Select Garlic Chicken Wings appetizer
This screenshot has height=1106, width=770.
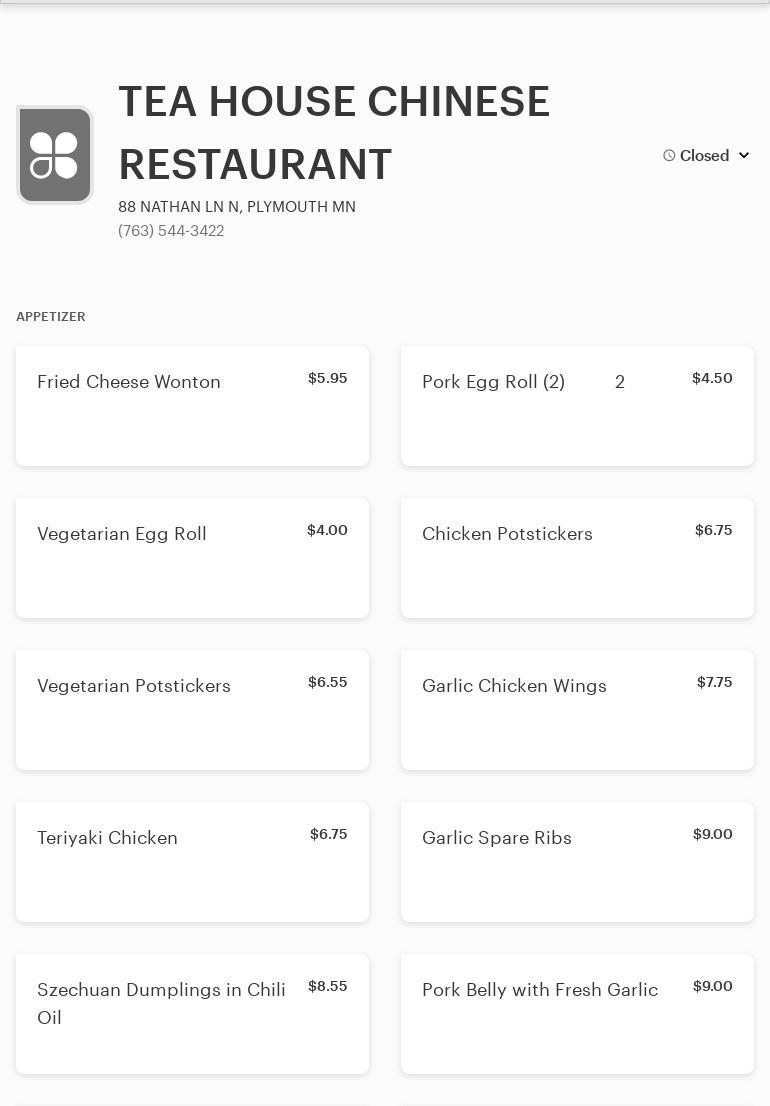pos(577,710)
